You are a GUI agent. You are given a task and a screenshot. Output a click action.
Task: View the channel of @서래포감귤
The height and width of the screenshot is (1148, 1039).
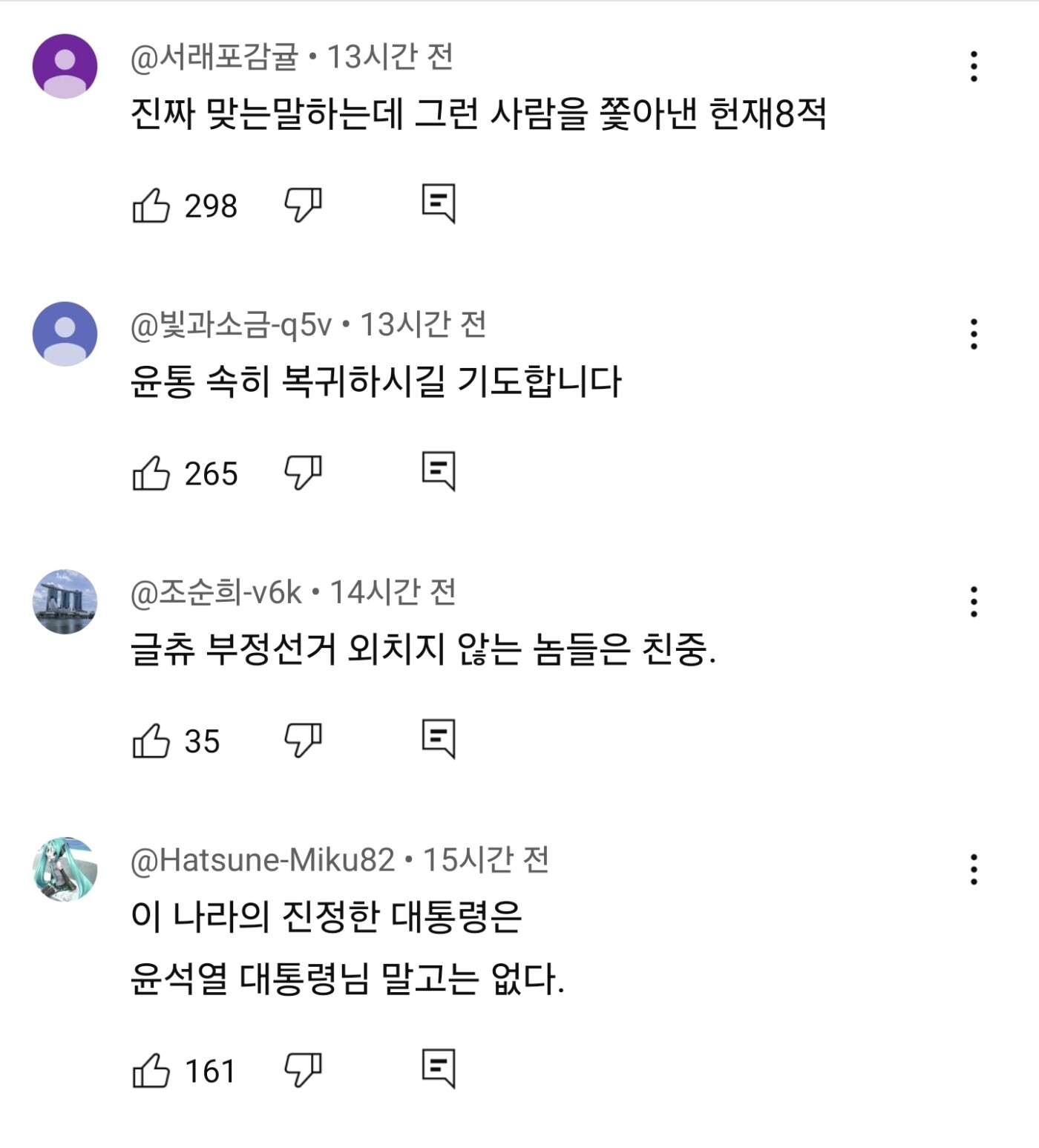click(x=215, y=57)
